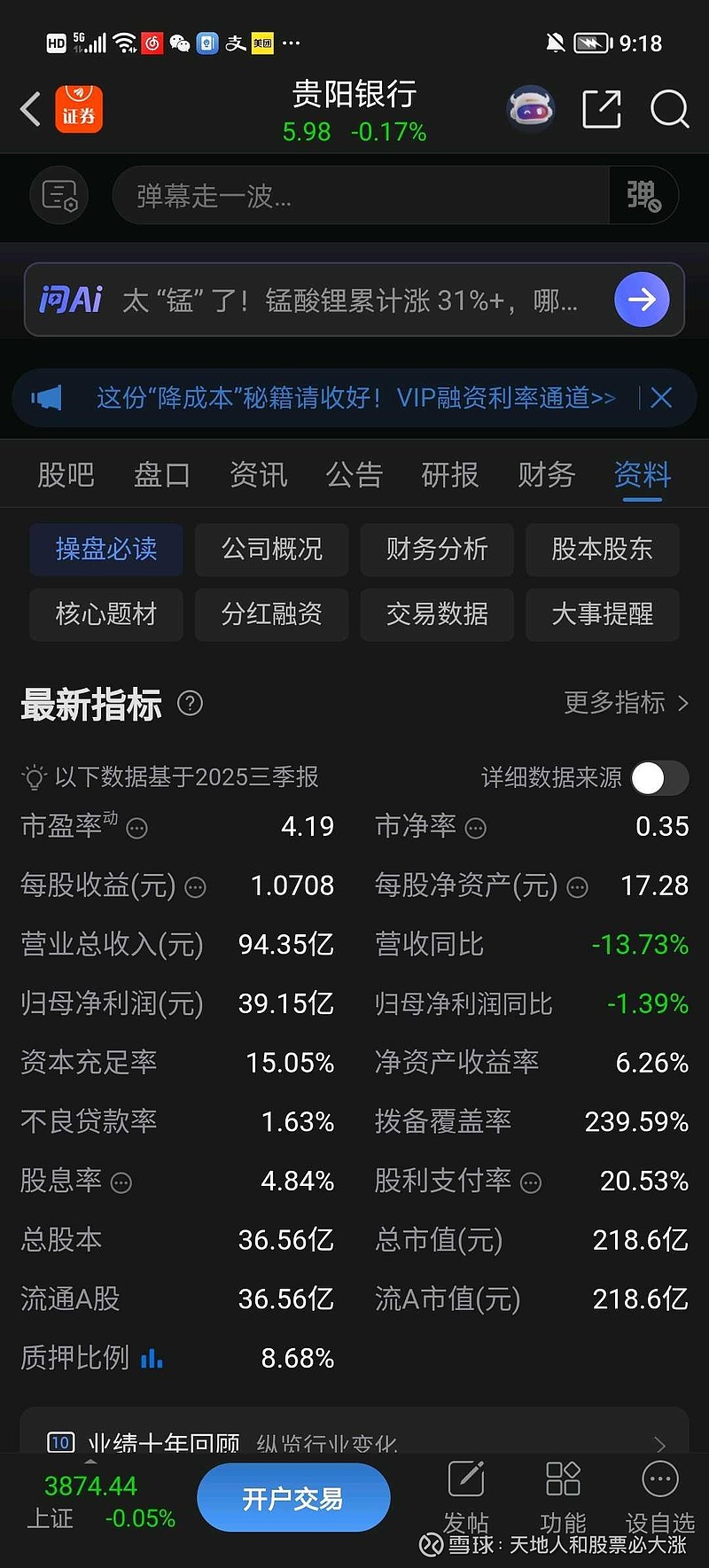Open 公司概况 section button

(x=271, y=550)
